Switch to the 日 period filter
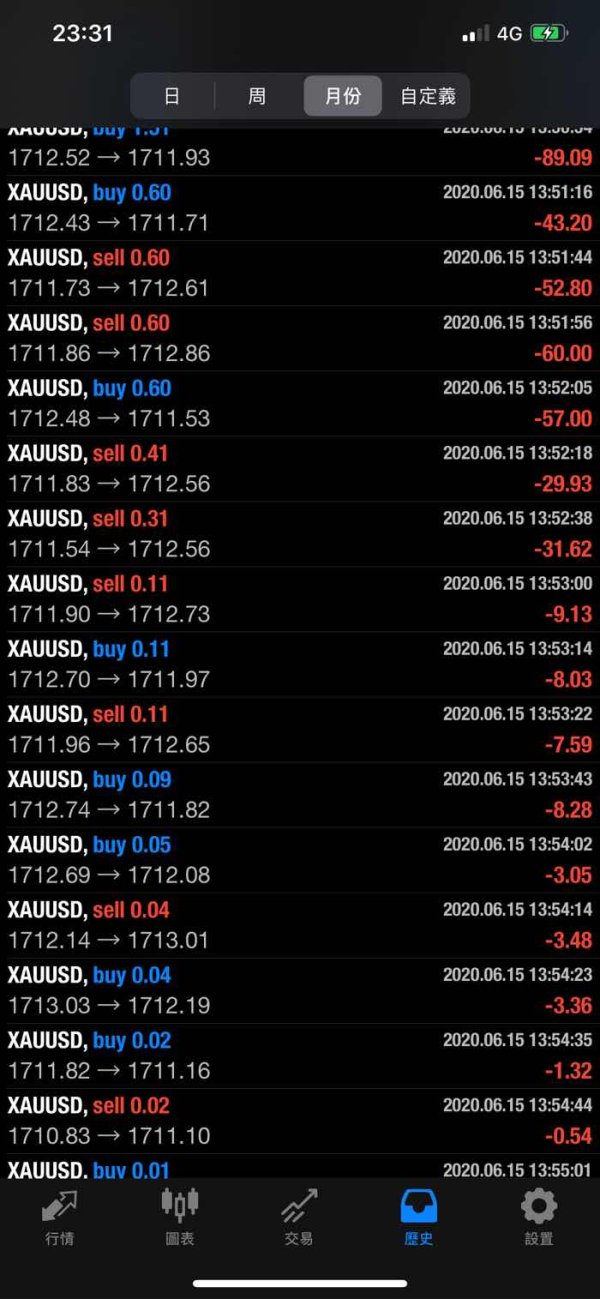Image resolution: width=600 pixels, height=1299 pixels. point(172,97)
